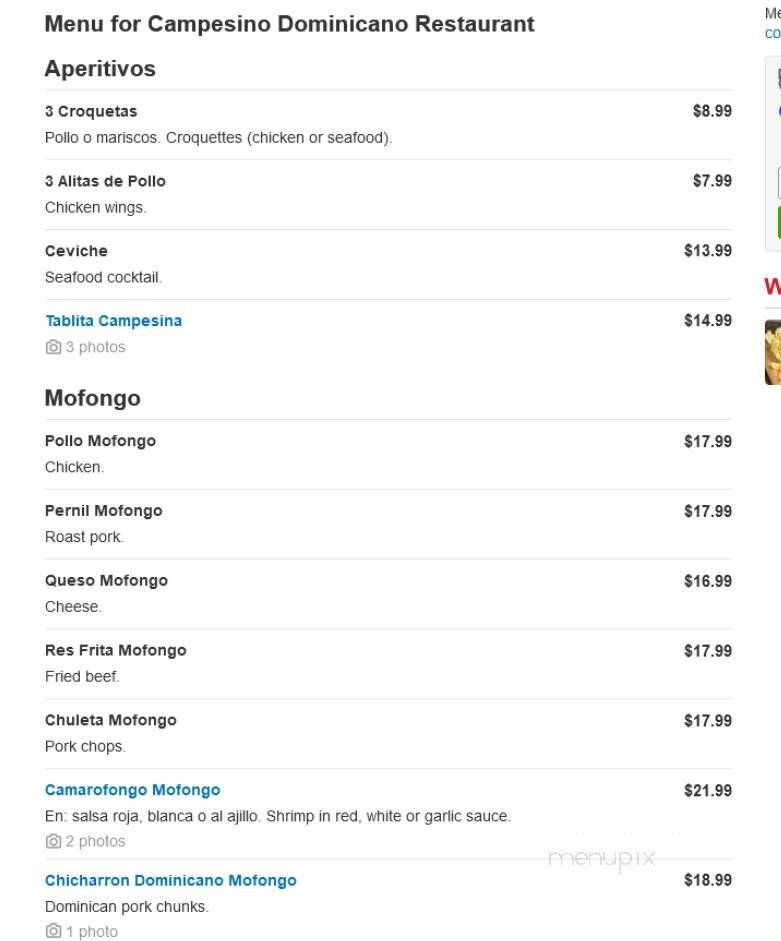
Task: Open the Tablita Campesina dish link
Action: [x=113, y=320]
